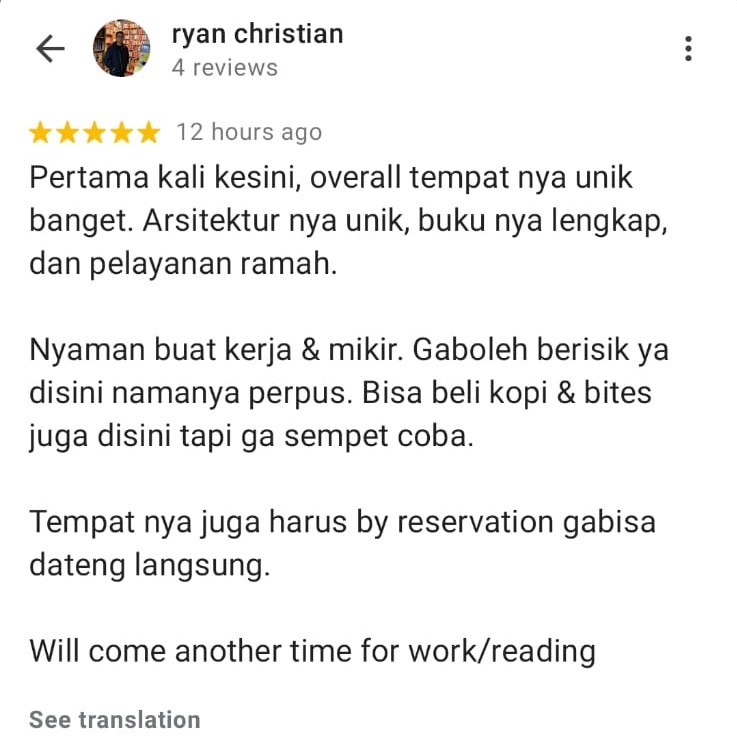This screenshot has height=737, width=737.
Task: Open ryan christian's profile picture
Action: coord(121,49)
